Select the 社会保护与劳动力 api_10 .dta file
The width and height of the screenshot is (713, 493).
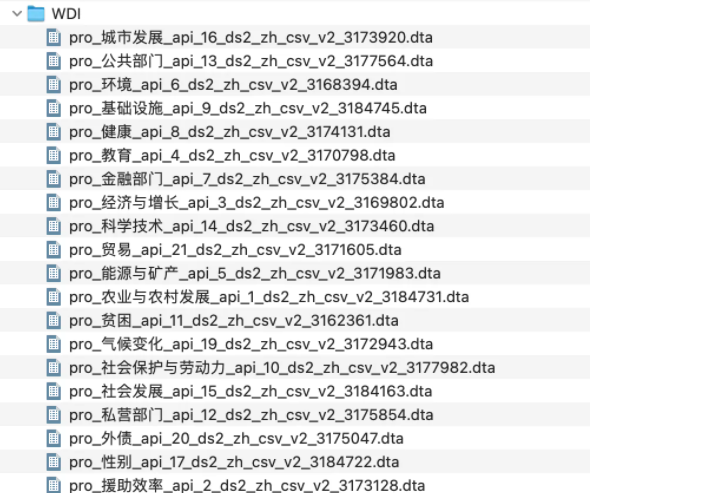tap(282, 368)
